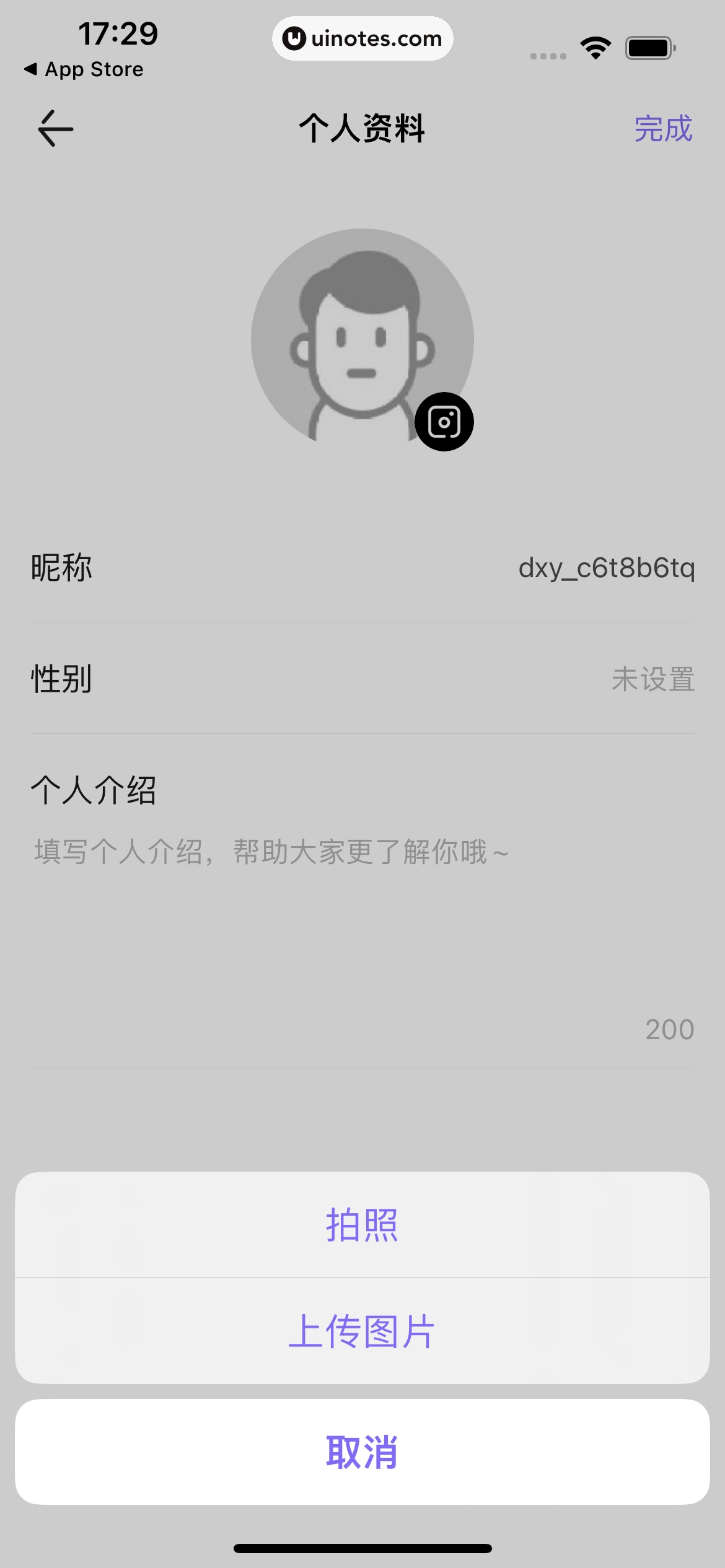Tap the battery indicator in the status bar
The height and width of the screenshot is (1568, 725).
[649, 46]
